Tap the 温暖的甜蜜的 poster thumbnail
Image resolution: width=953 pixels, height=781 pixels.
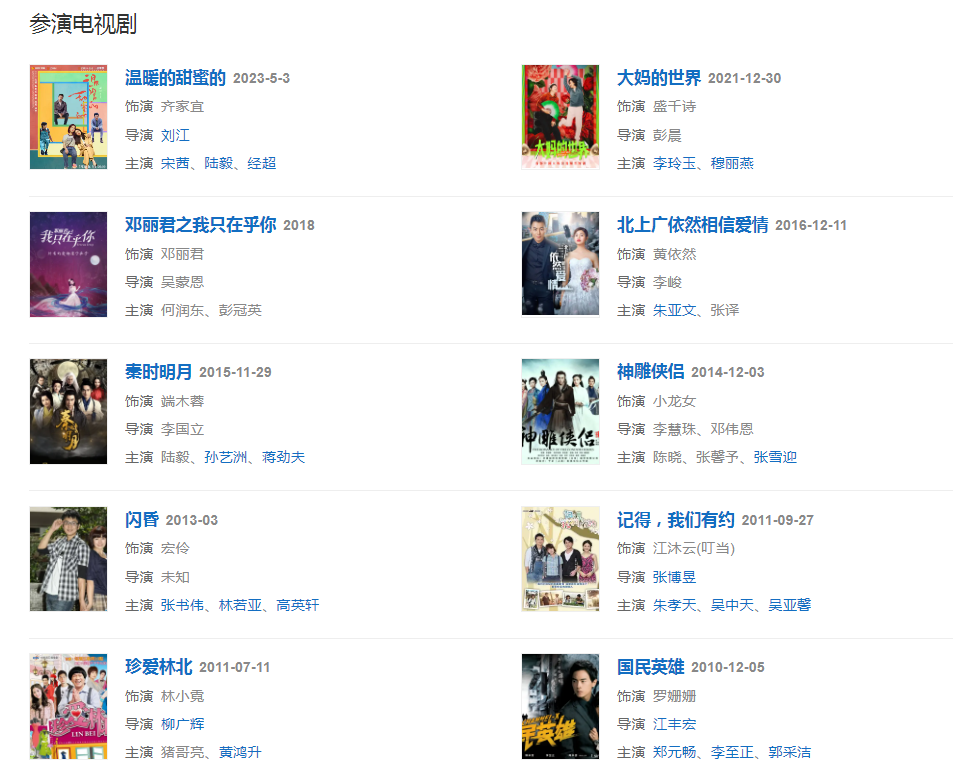click(x=68, y=117)
